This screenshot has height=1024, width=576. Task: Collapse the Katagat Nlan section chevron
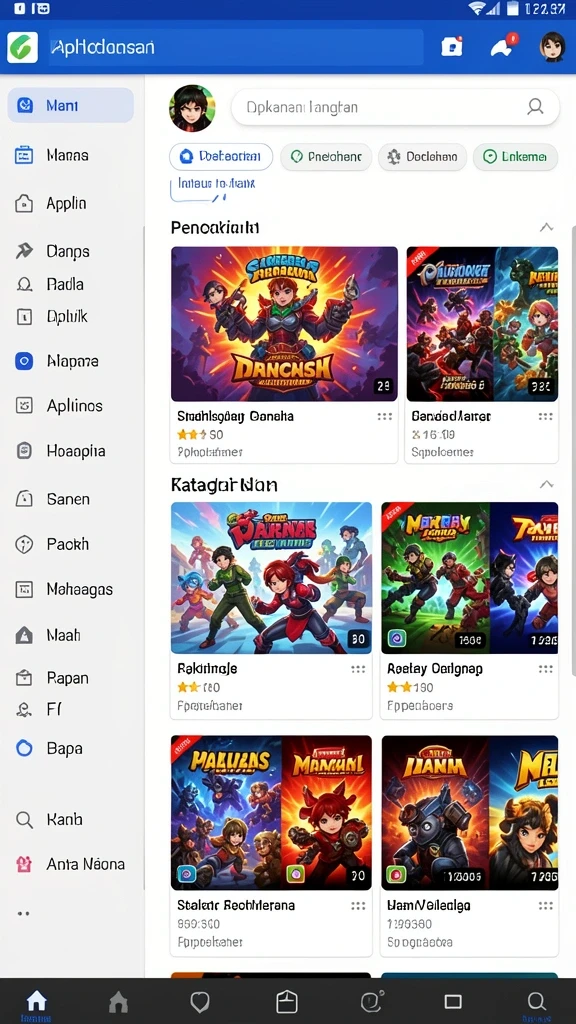pyautogui.click(x=547, y=485)
